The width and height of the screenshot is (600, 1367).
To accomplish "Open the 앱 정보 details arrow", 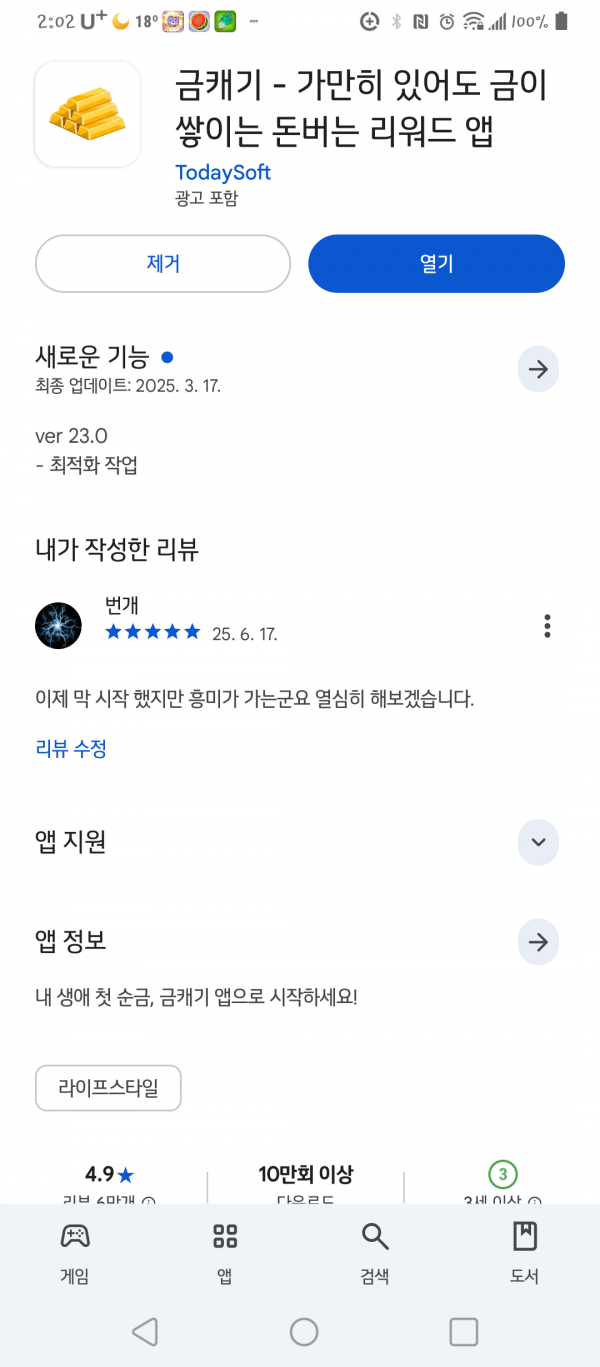I will coord(538,942).
